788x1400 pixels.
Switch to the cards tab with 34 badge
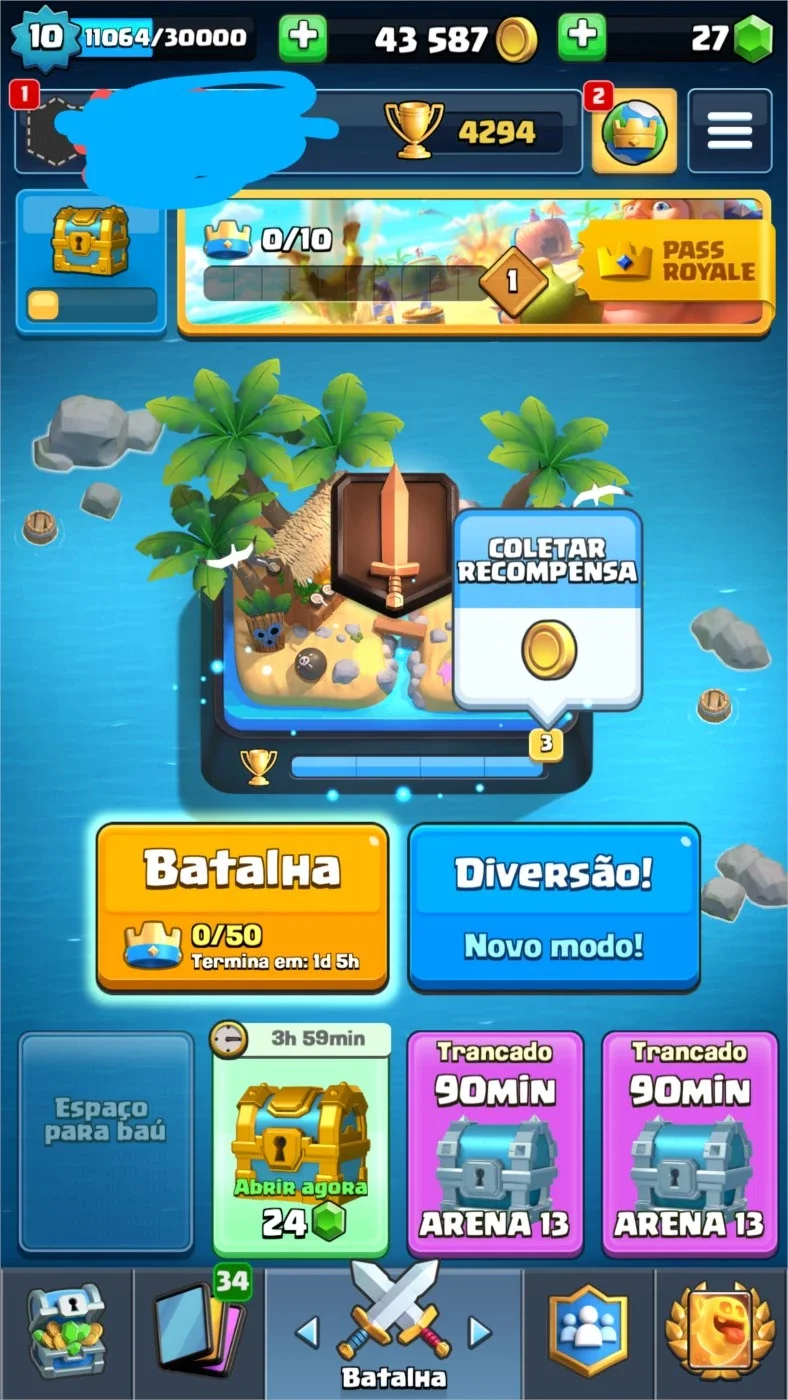point(198,1330)
